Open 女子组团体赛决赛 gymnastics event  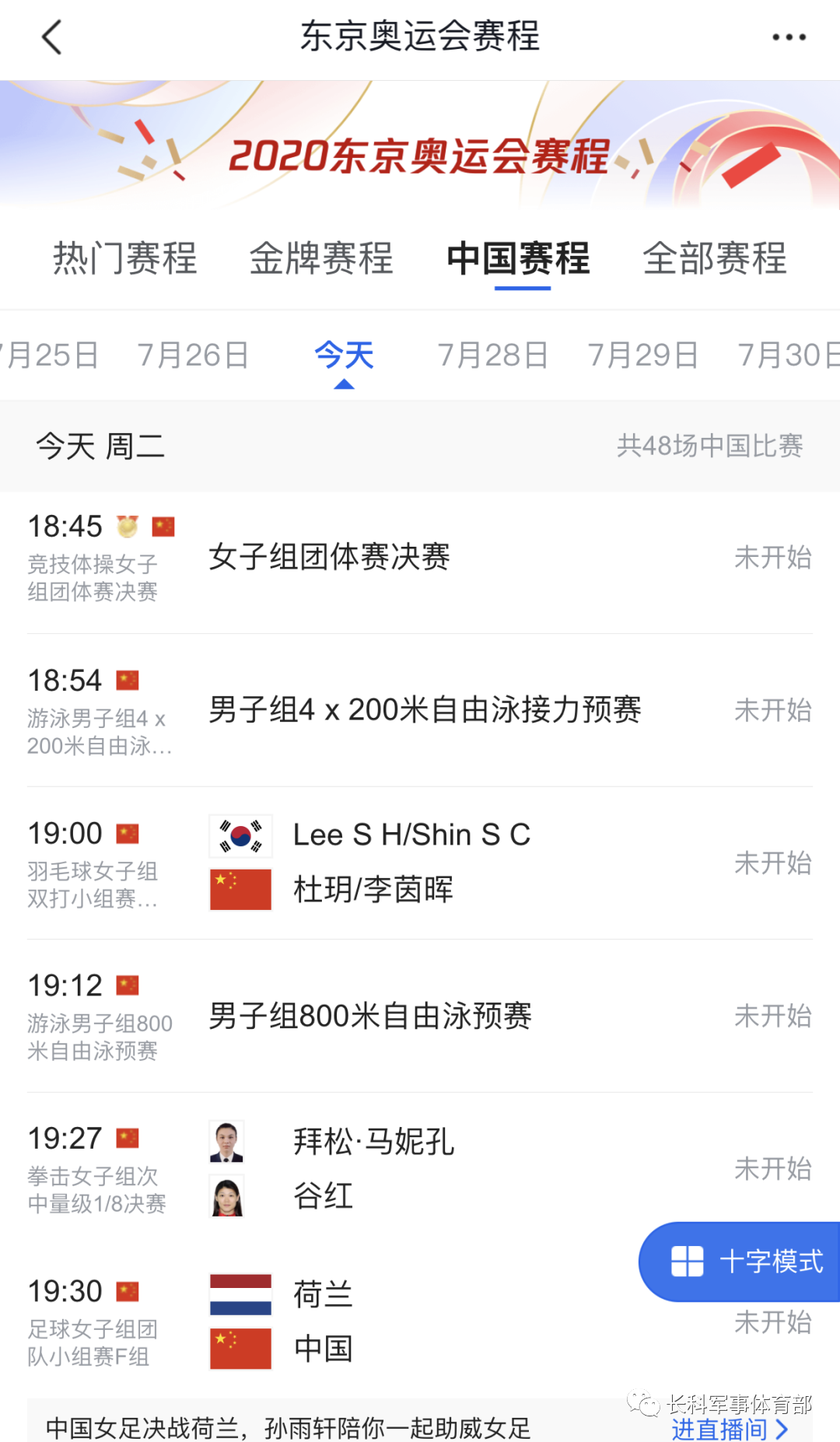[x=420, y=557]
